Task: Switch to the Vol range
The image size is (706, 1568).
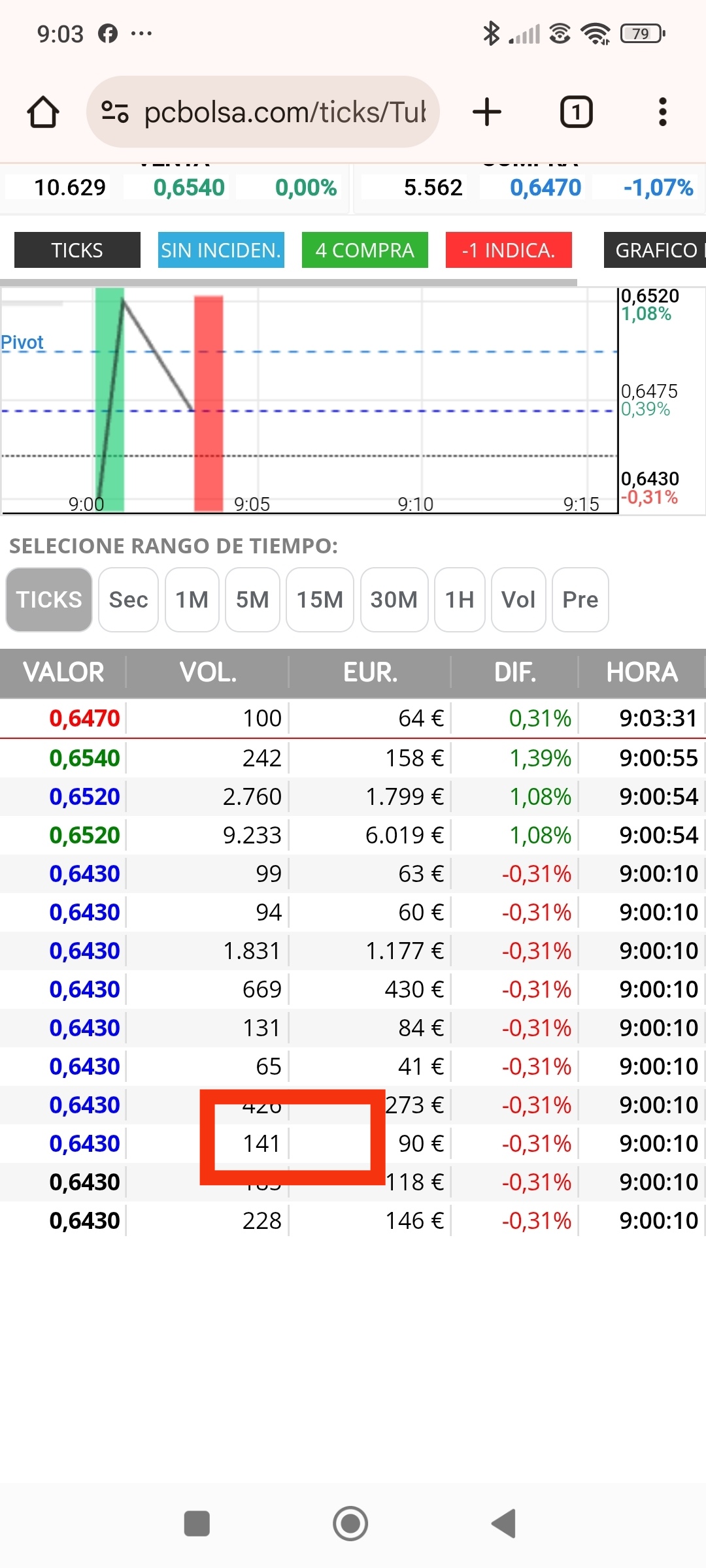Action: click(x=518, y=600)
